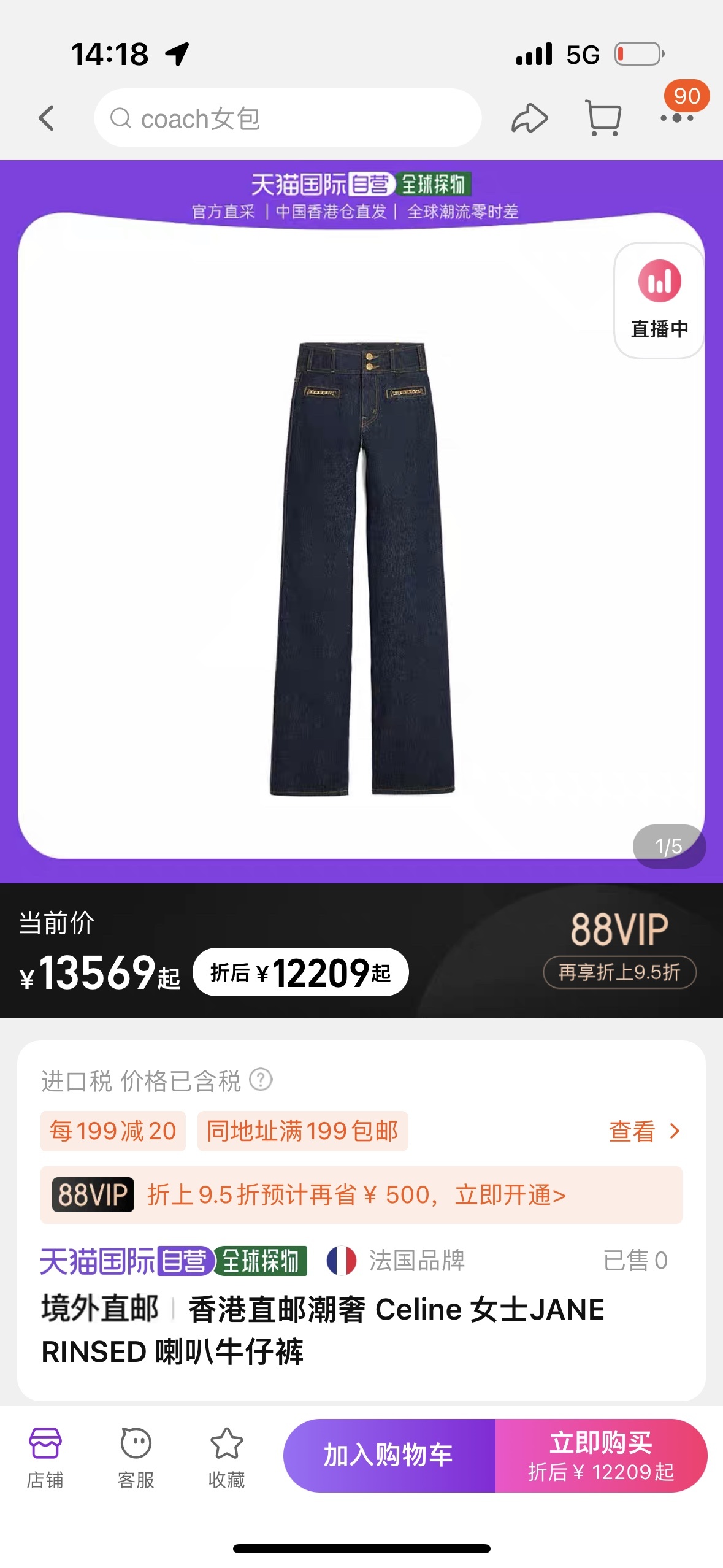This screenshot has height=1568, width=723.
Task: Tap 立即购买 to buy now
Action: [x=601, y=1455]
